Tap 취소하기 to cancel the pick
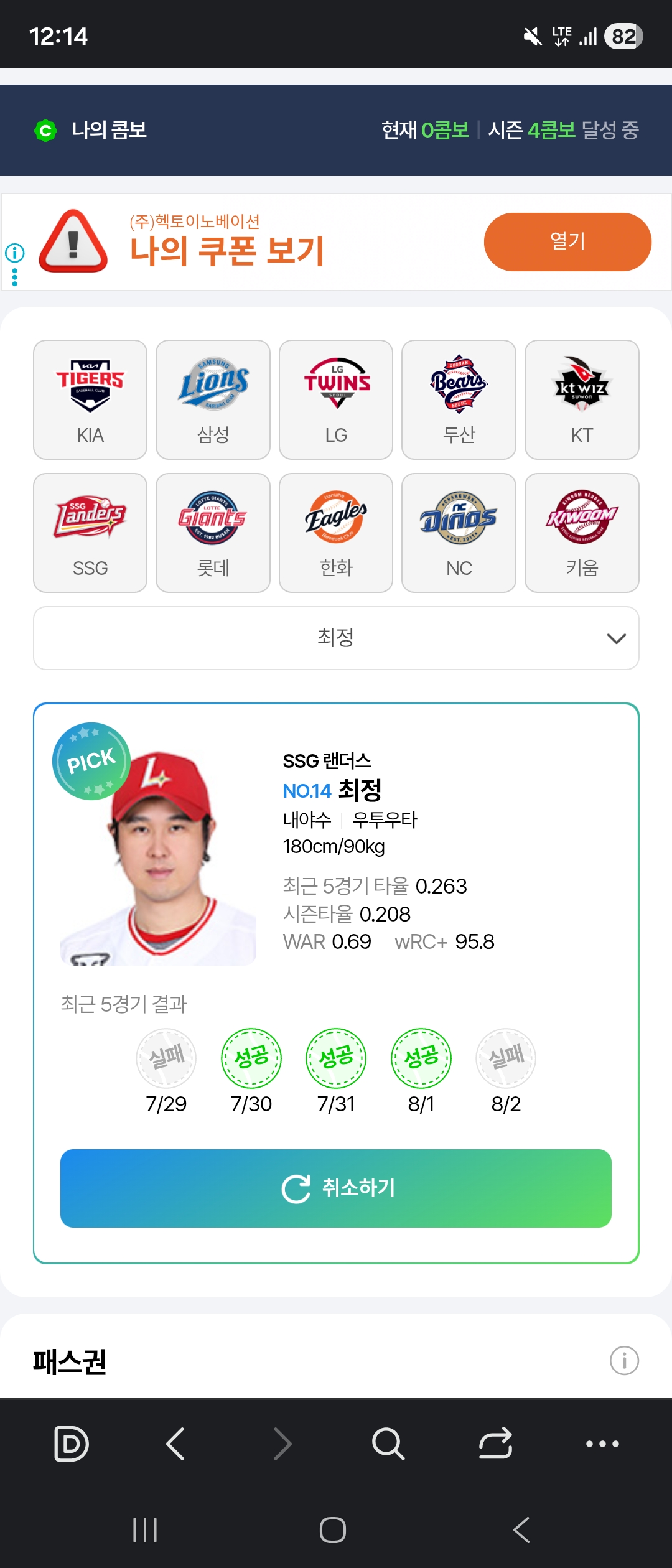The width and height of the screenshot is (672, 1568). coord(336,1188)
